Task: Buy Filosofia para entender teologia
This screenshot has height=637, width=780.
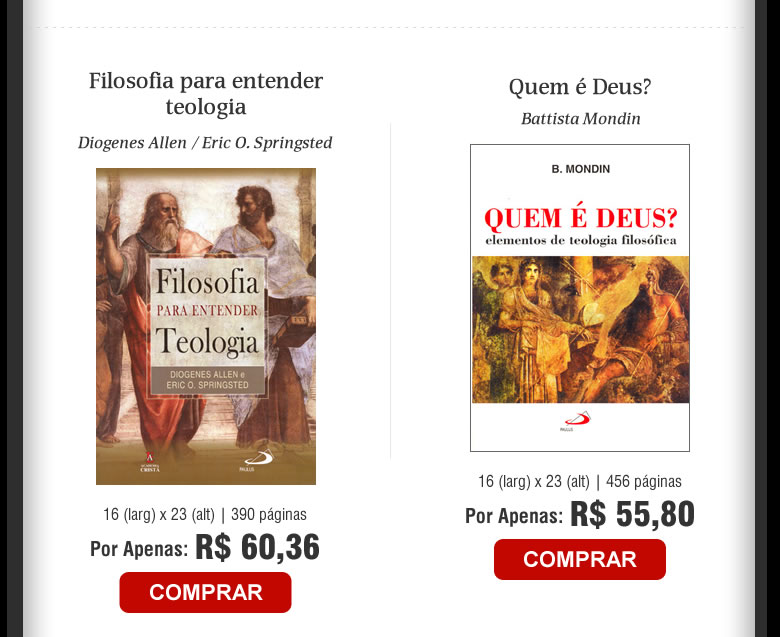Action: pyautogui.click(x=205, y=592)
